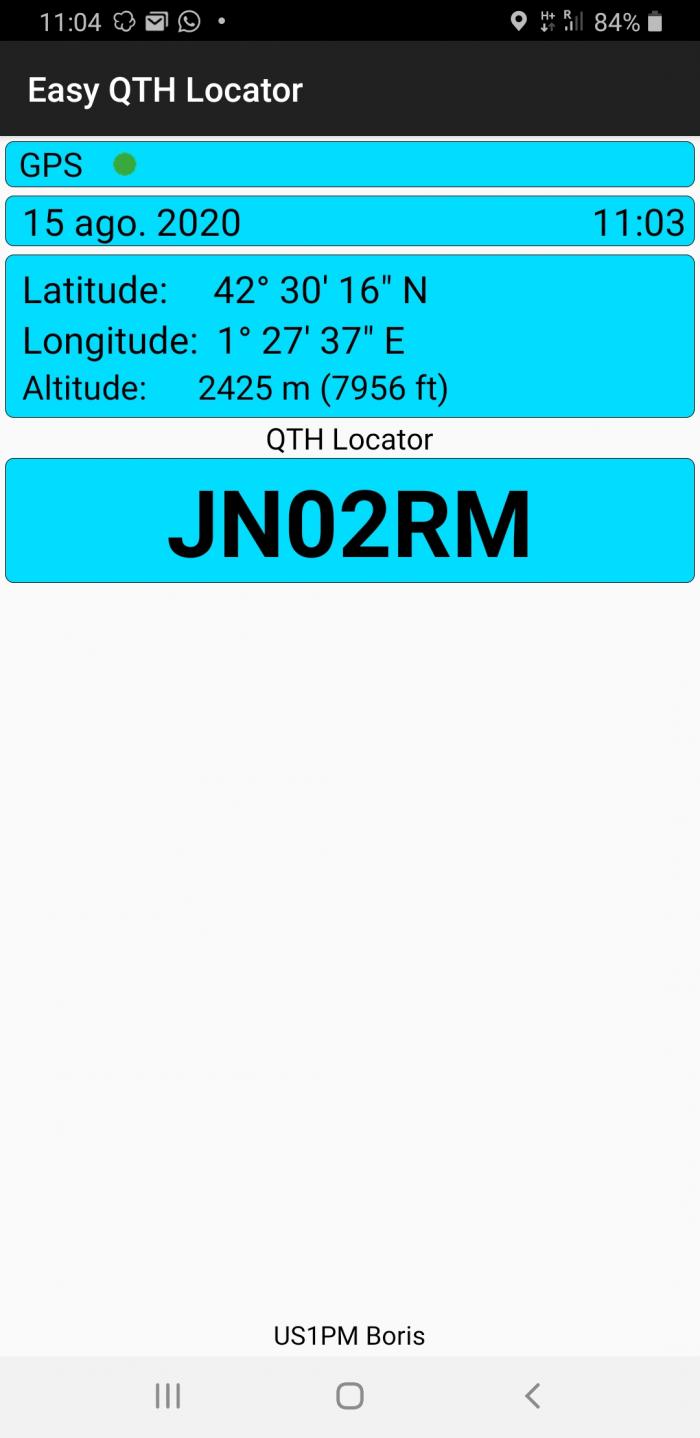This screenshot has width=700, height=1438.
Task: Open the recent apps view
Action: click(168, 1395)
